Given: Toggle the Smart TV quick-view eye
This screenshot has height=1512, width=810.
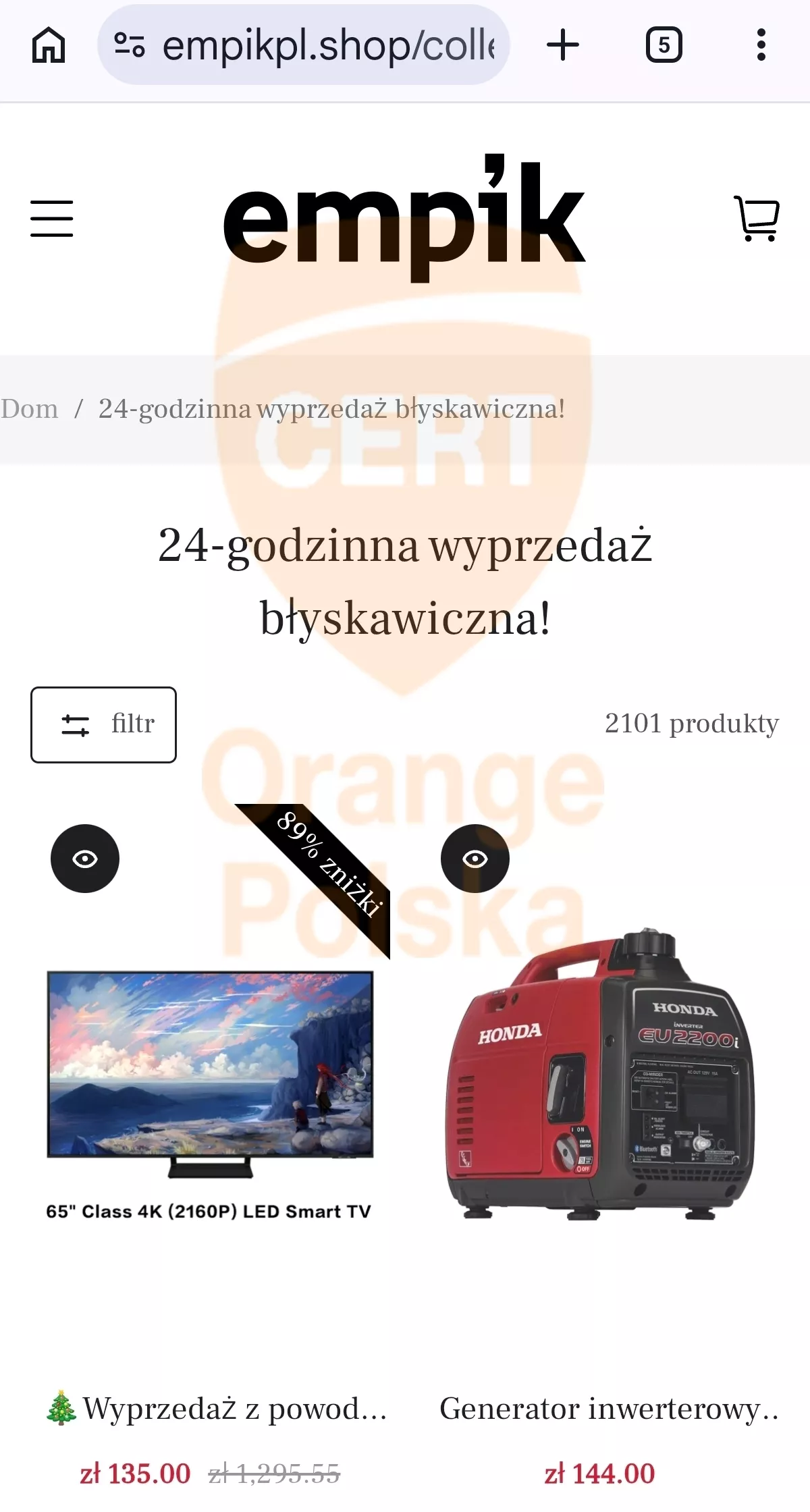Looking at the screenshot, I should 85,859.
